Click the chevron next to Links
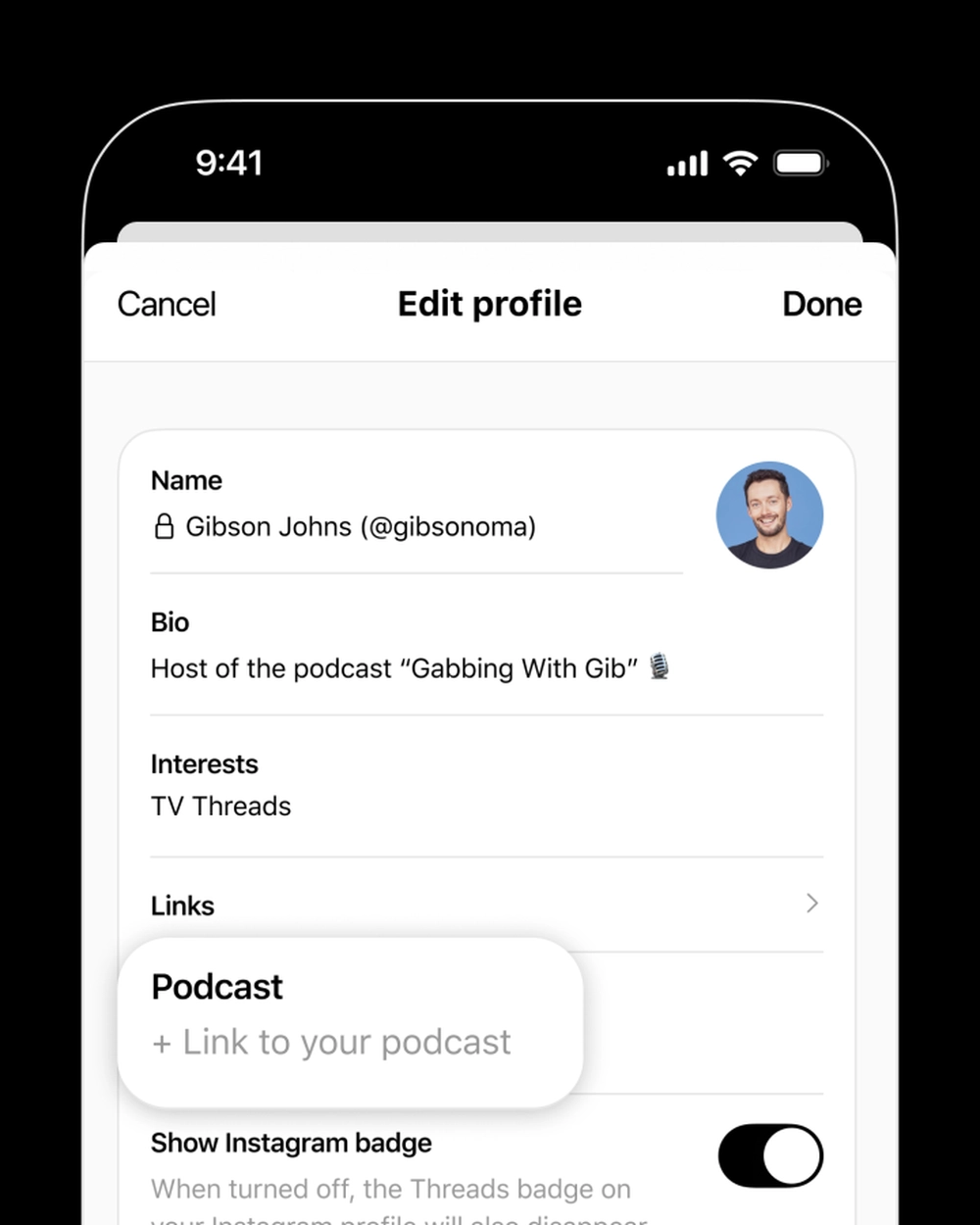This screenshot has height=1225, width=980. tap(811, 904)
